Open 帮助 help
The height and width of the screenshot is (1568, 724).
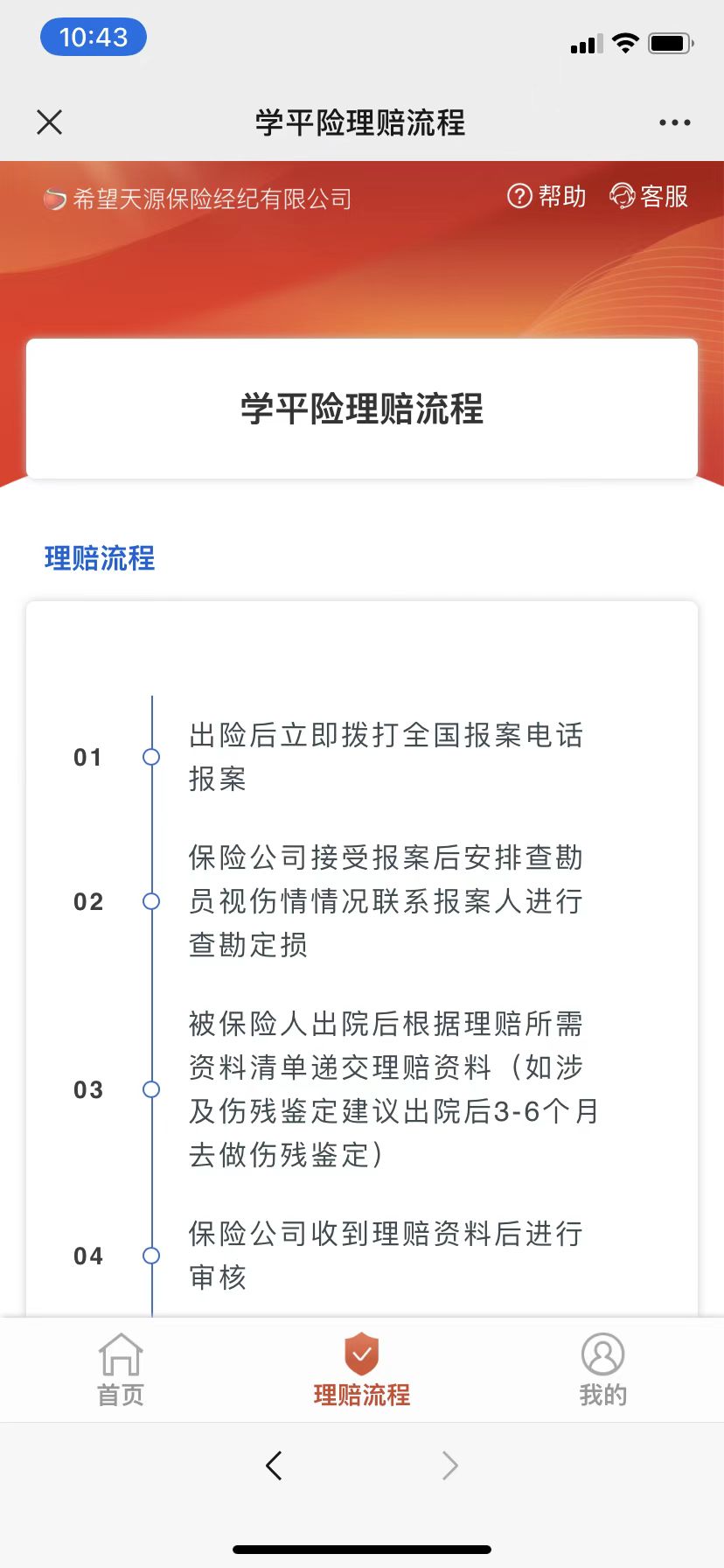[547, 196]
